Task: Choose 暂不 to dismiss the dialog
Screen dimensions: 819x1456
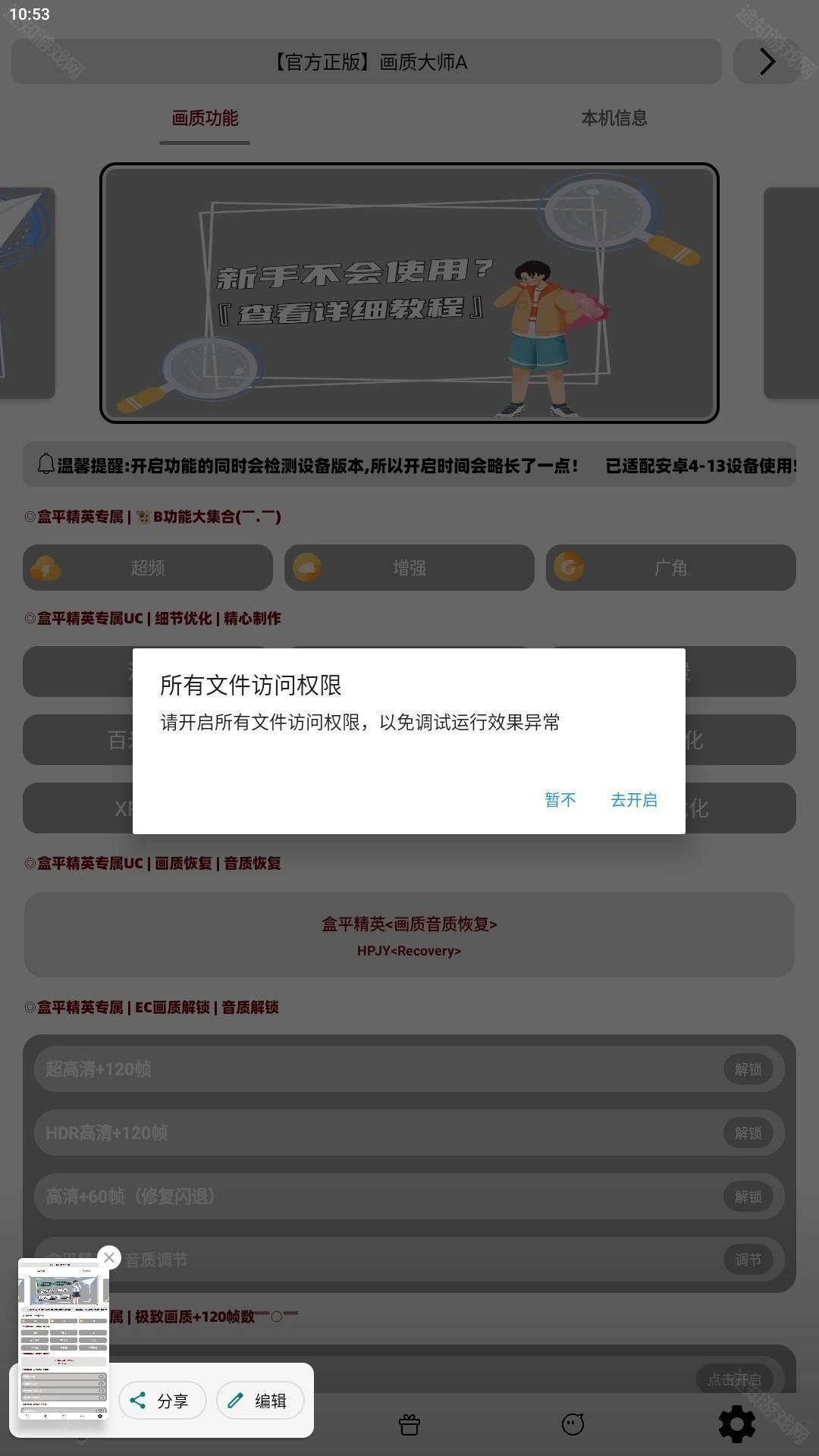Action: [x=560, y=800]
